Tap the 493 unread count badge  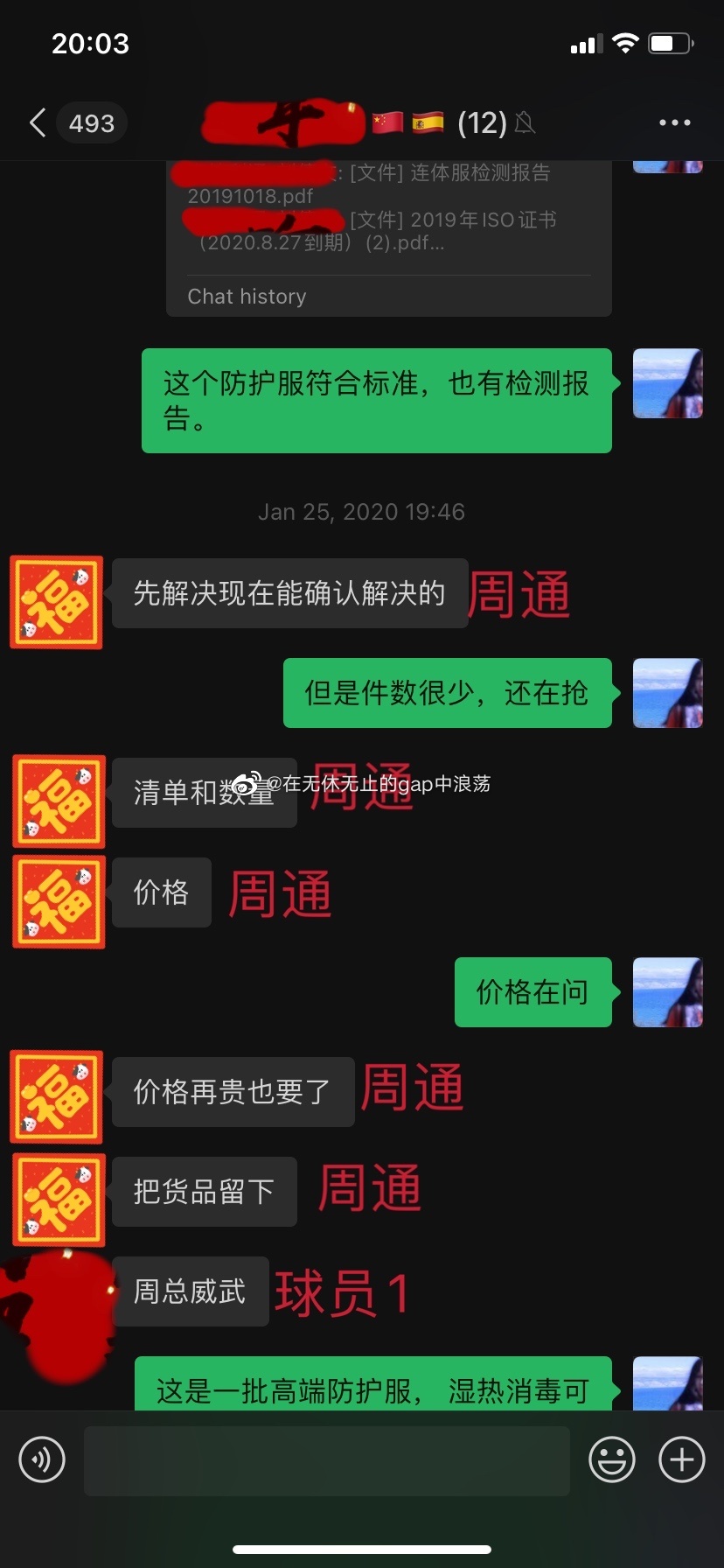point(91,122)
